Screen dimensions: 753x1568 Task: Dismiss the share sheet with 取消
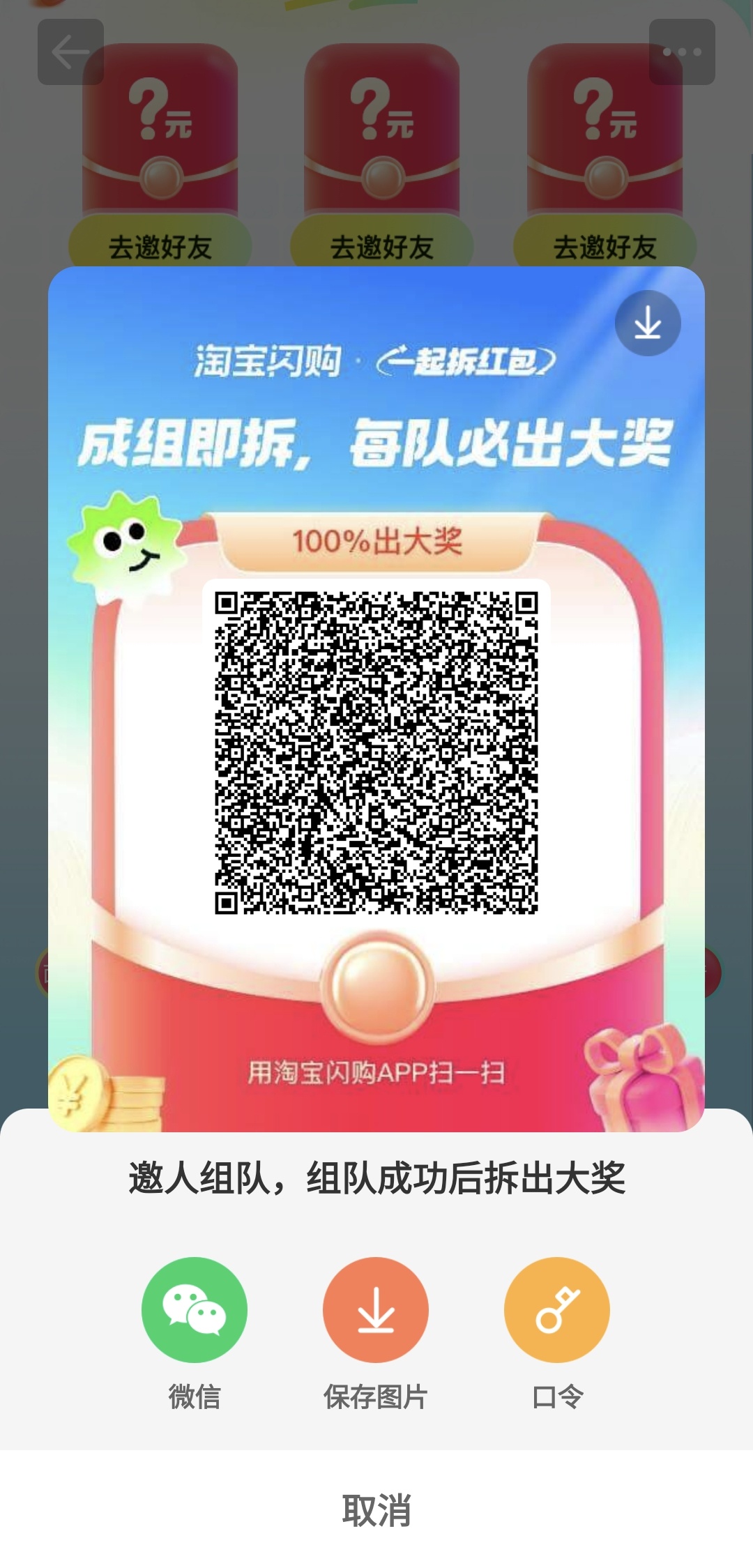tap(376, 1510)
